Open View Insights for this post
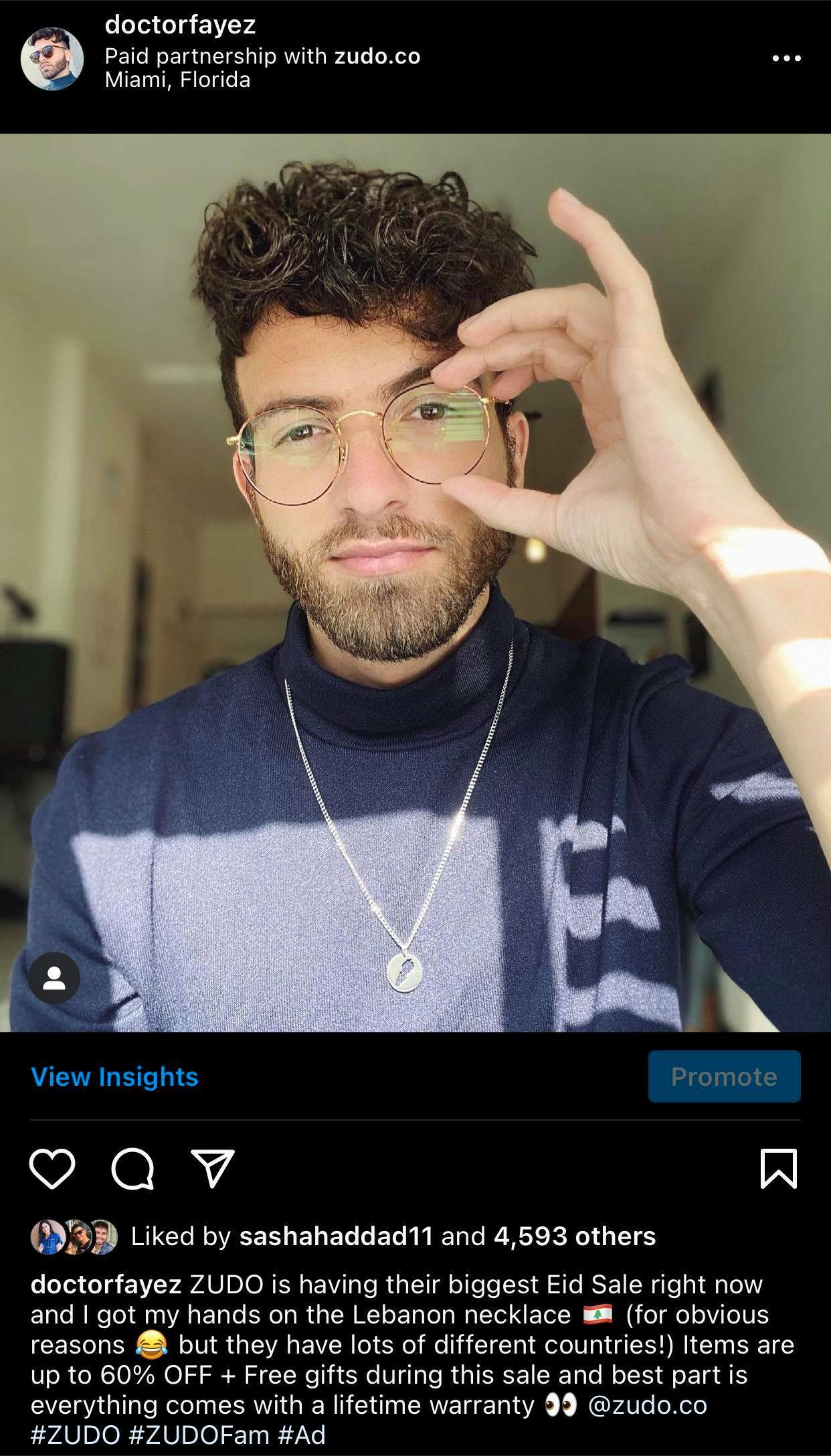This screenshot has width=831, height=1456. (114, 1076)
